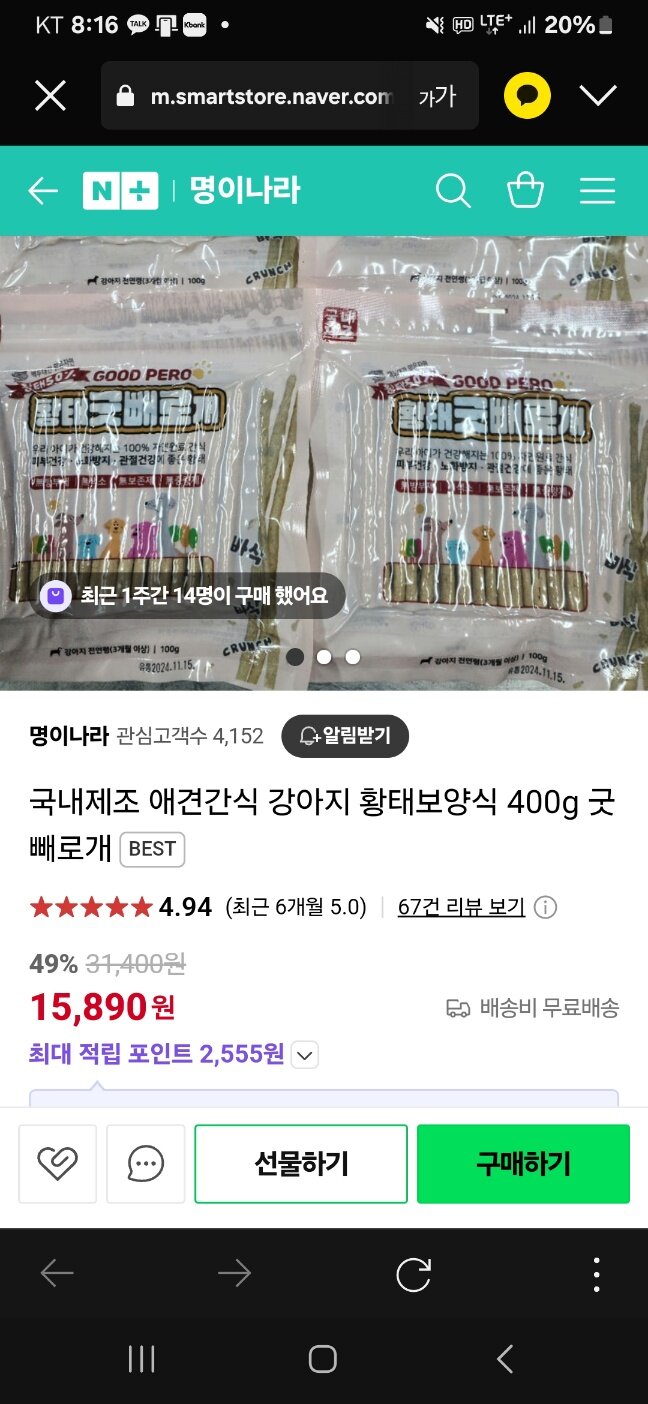Open the N+ Naver Plus home
Viewport: 648px width, 1404px height.
coord(120,191)
